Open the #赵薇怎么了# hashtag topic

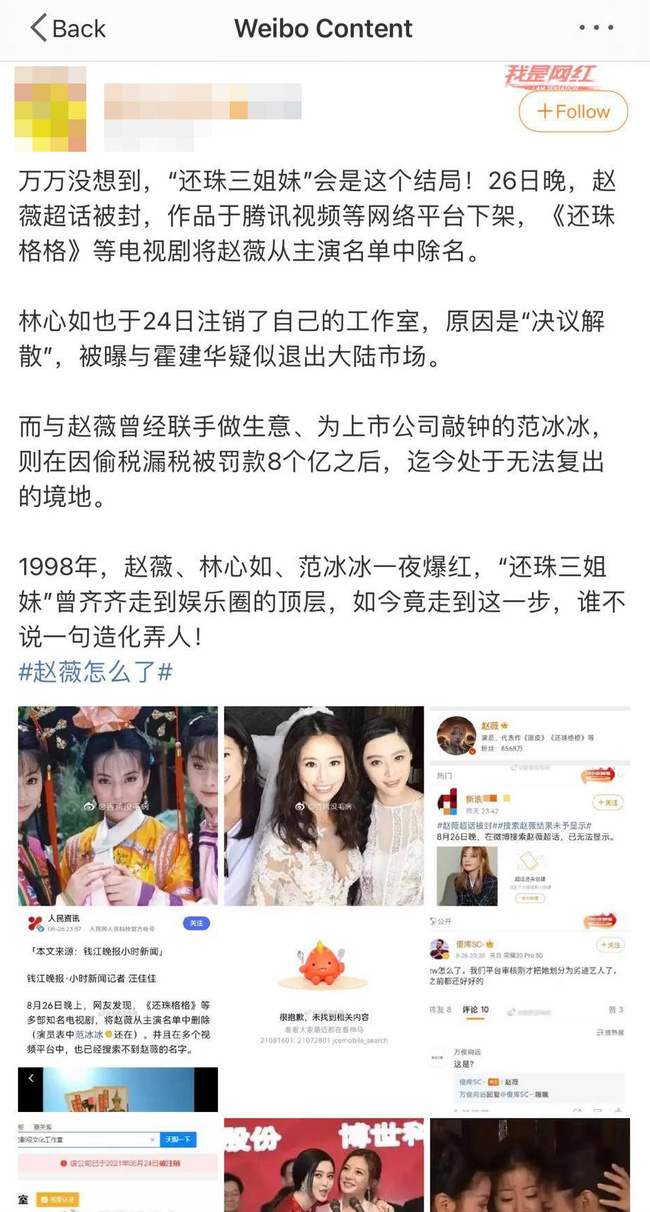[96, 671]
